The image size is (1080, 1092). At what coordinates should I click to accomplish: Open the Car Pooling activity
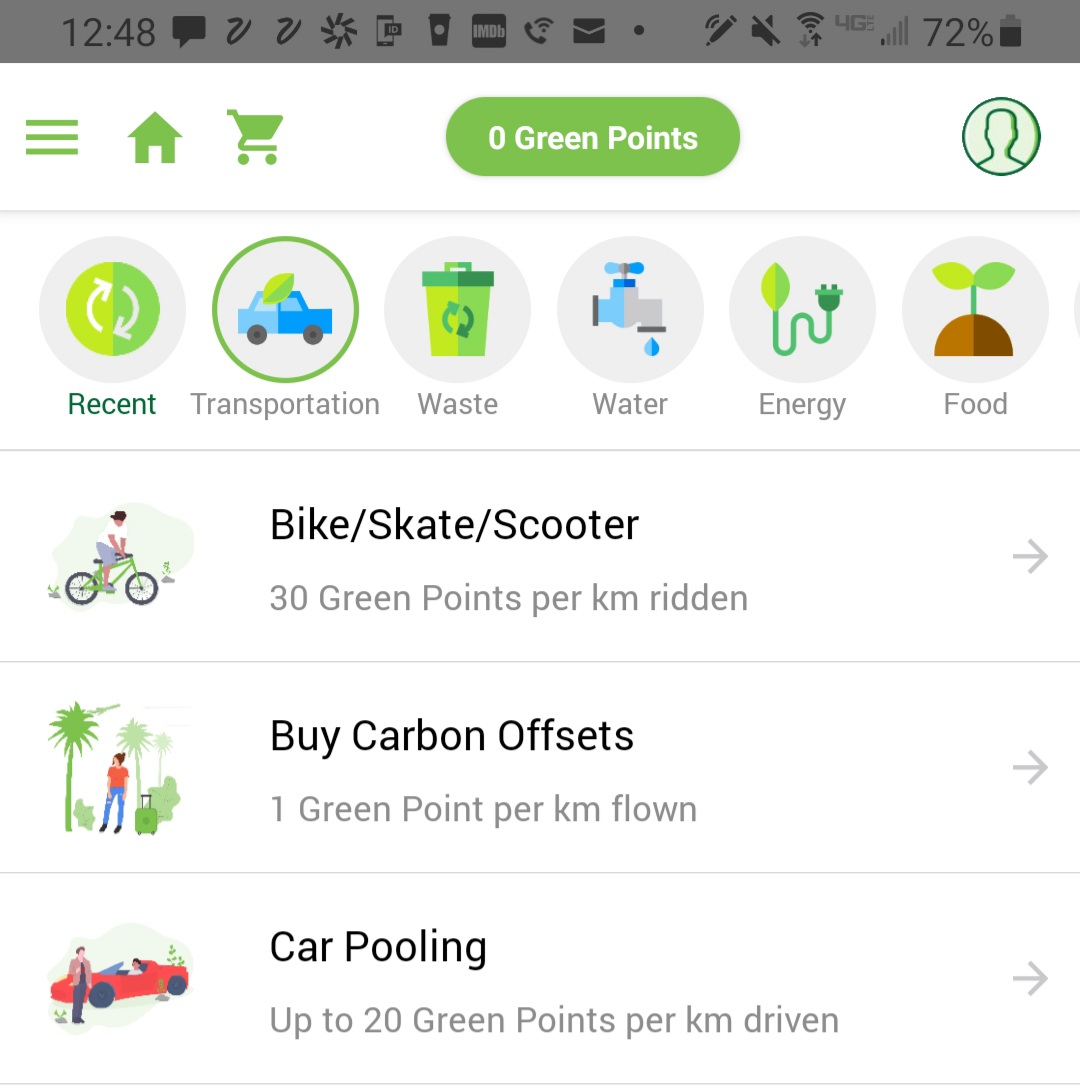coord(540,979)
